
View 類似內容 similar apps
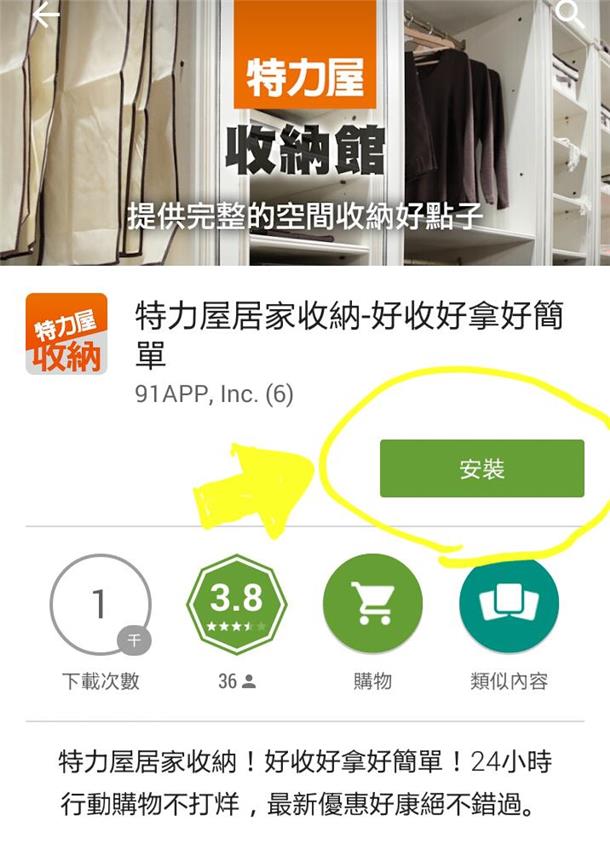(508, 604)
